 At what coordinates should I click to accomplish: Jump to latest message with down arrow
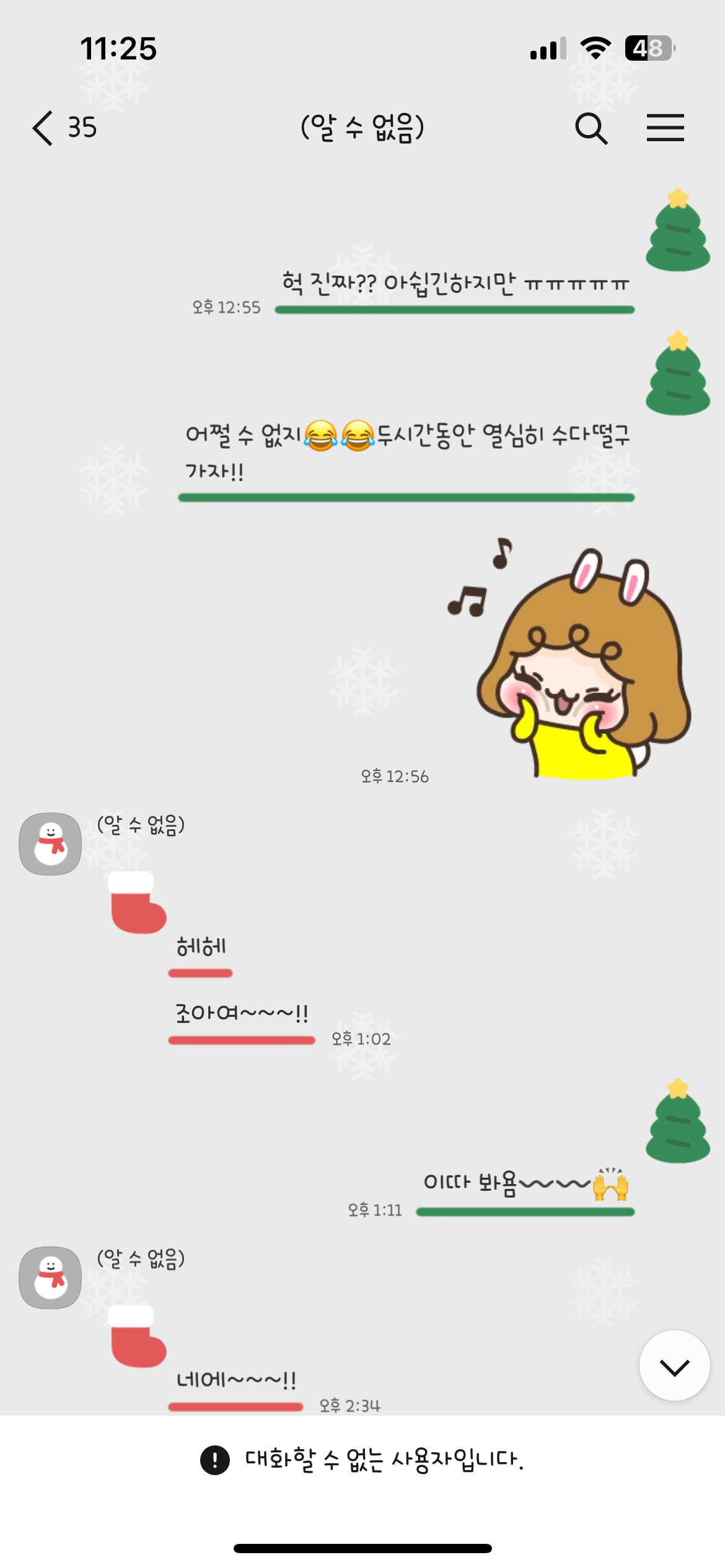tap(674, 1366)
